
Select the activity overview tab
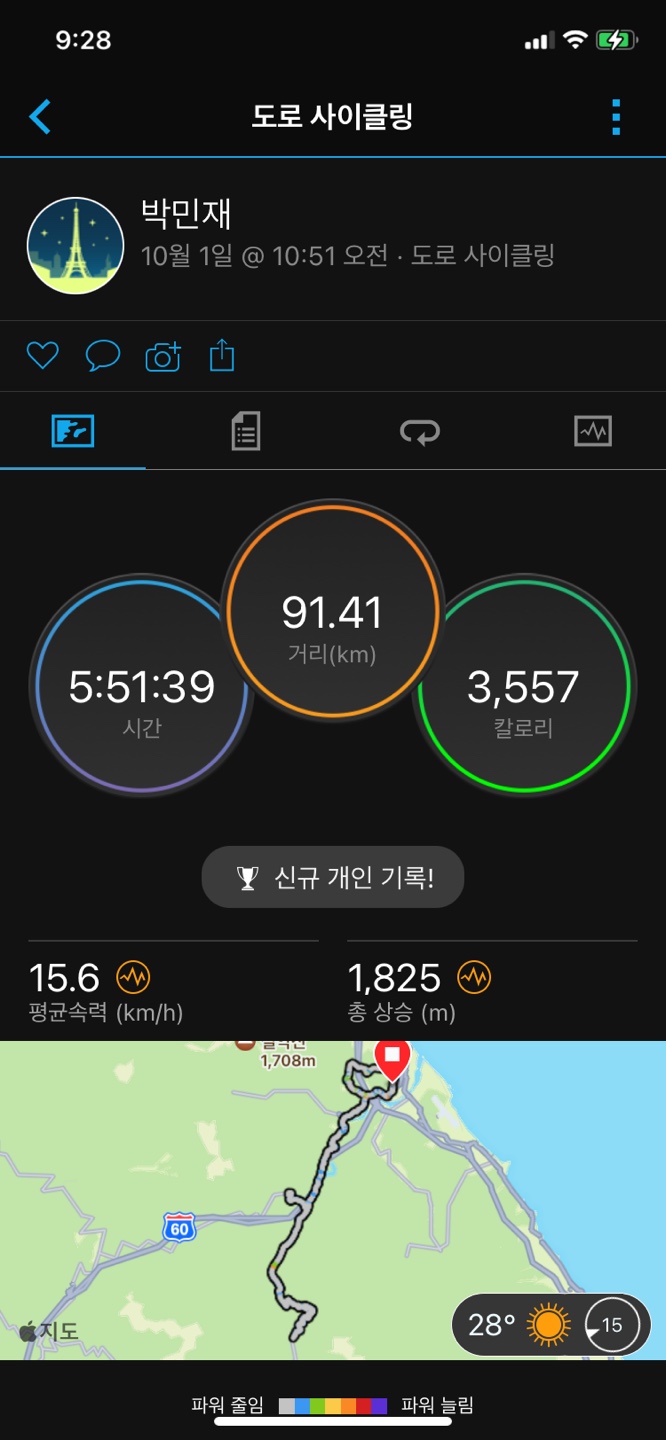point(73,432)
